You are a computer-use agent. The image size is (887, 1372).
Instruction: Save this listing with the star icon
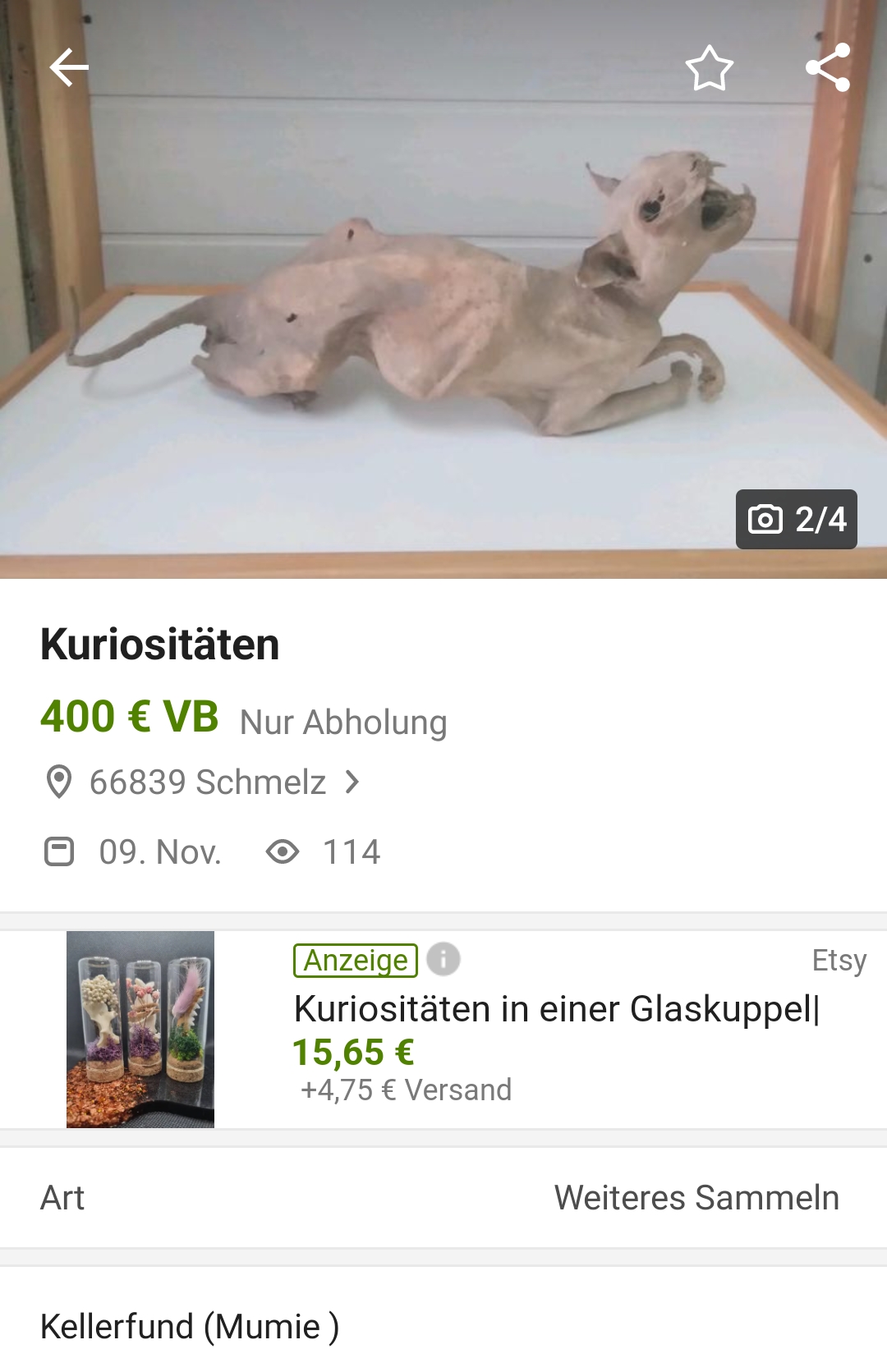point(710,68)
